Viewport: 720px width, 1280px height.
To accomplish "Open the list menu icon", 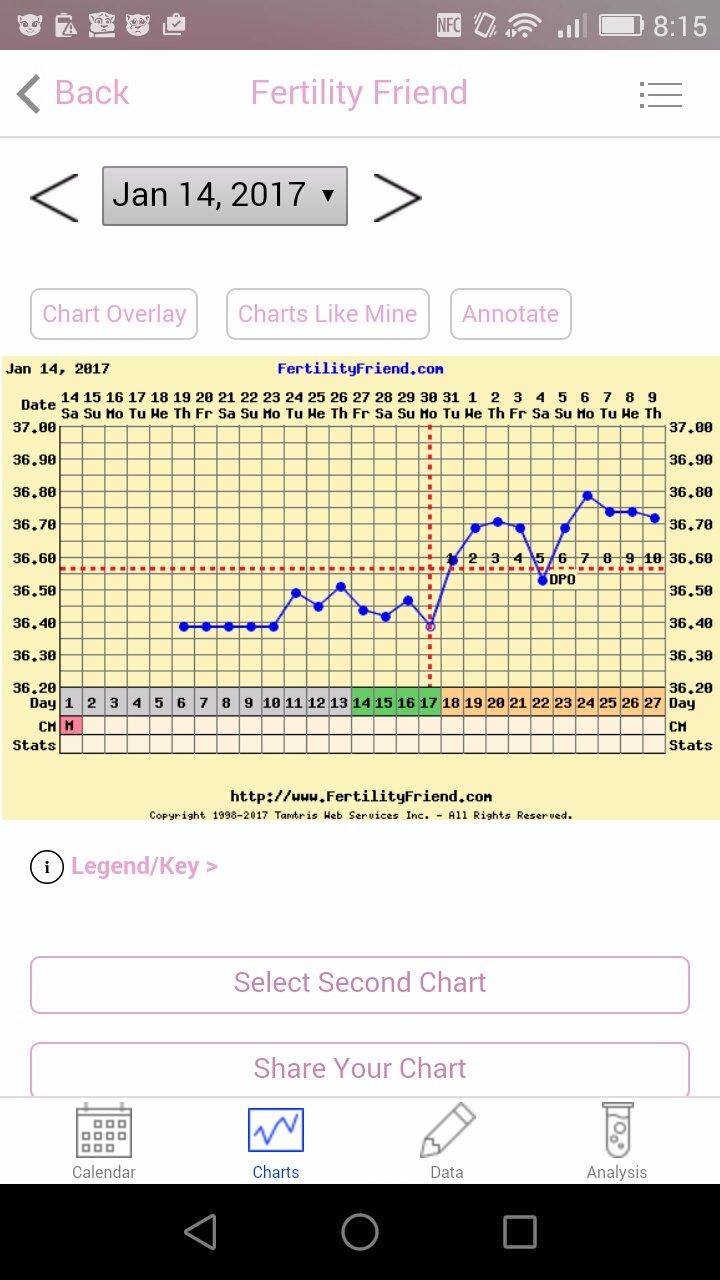I will coord(660,95).
